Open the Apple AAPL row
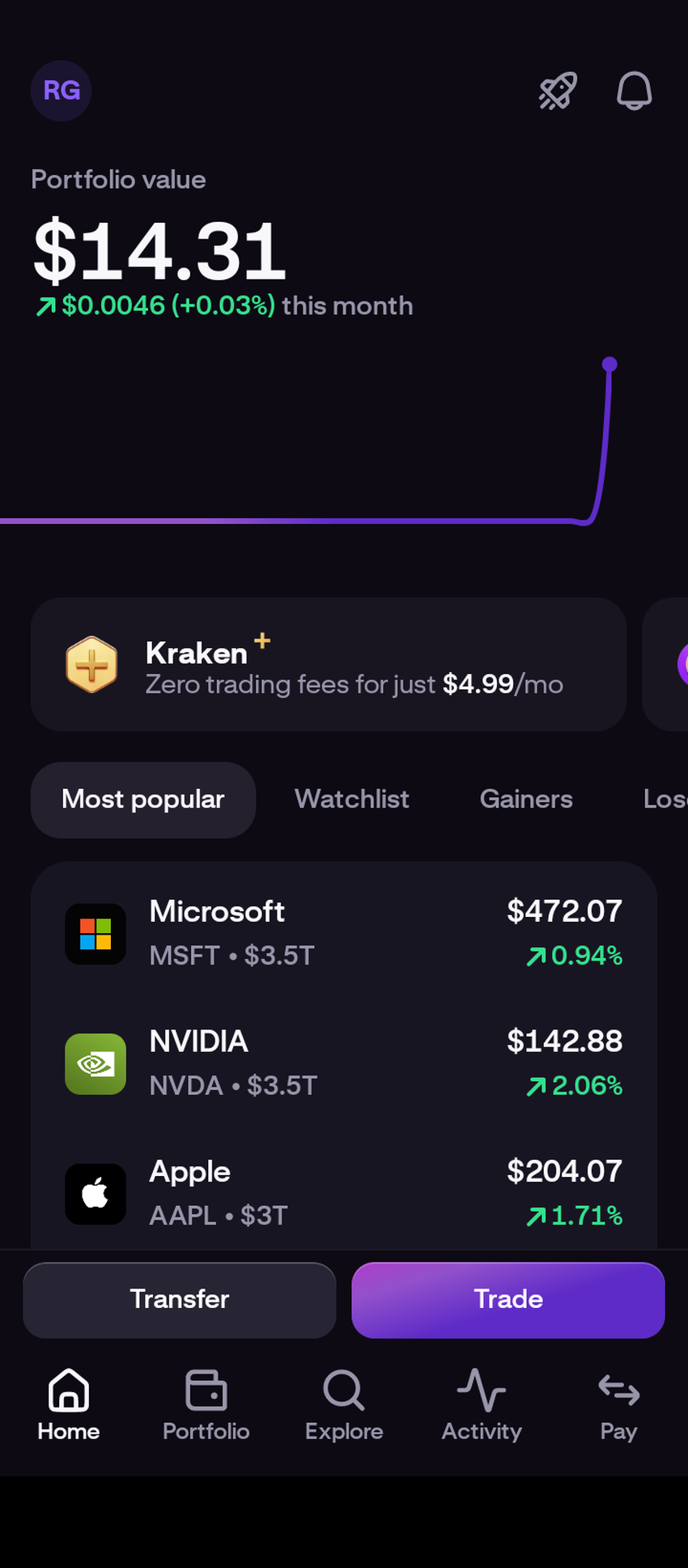 343,1192
